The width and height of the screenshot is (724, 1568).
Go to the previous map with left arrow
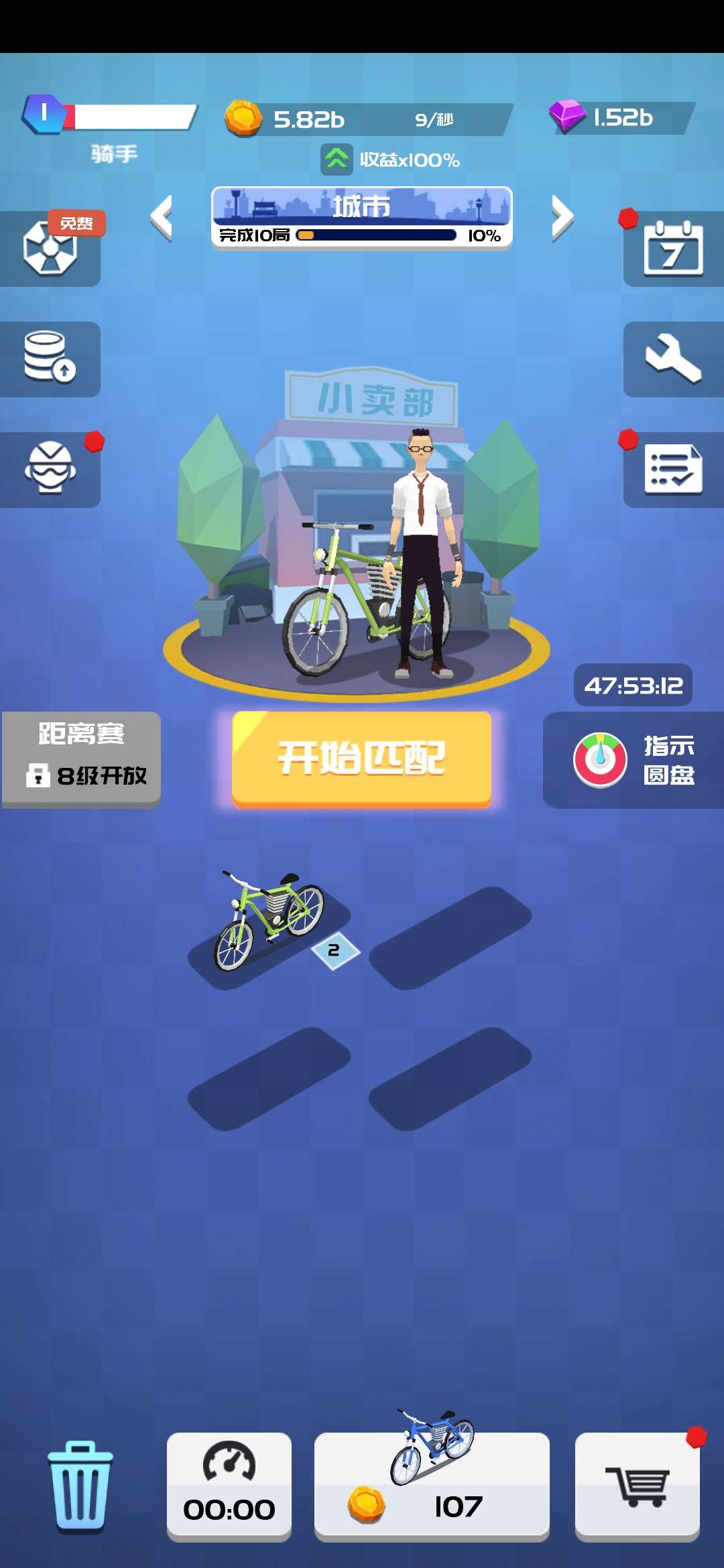(x=162, y=218)
